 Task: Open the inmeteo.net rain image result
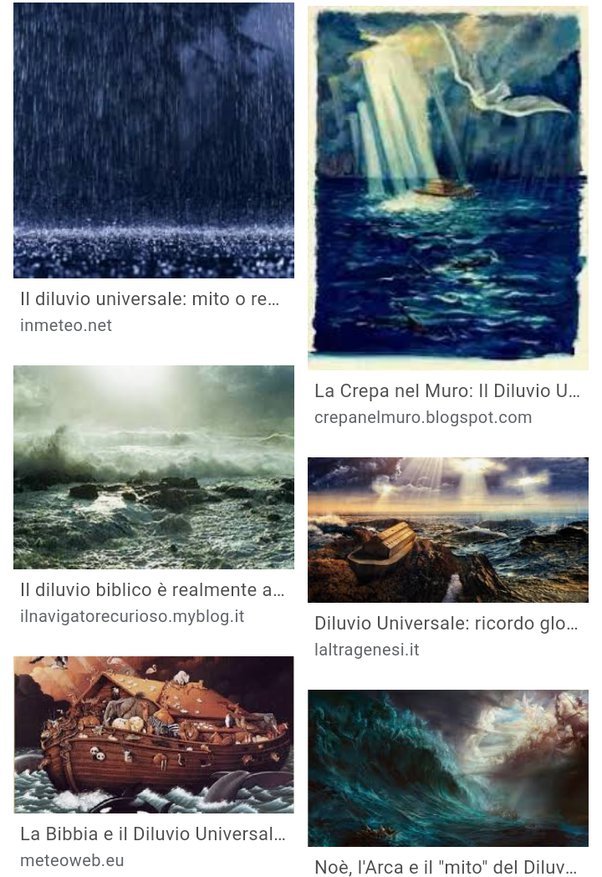[153, 140]
